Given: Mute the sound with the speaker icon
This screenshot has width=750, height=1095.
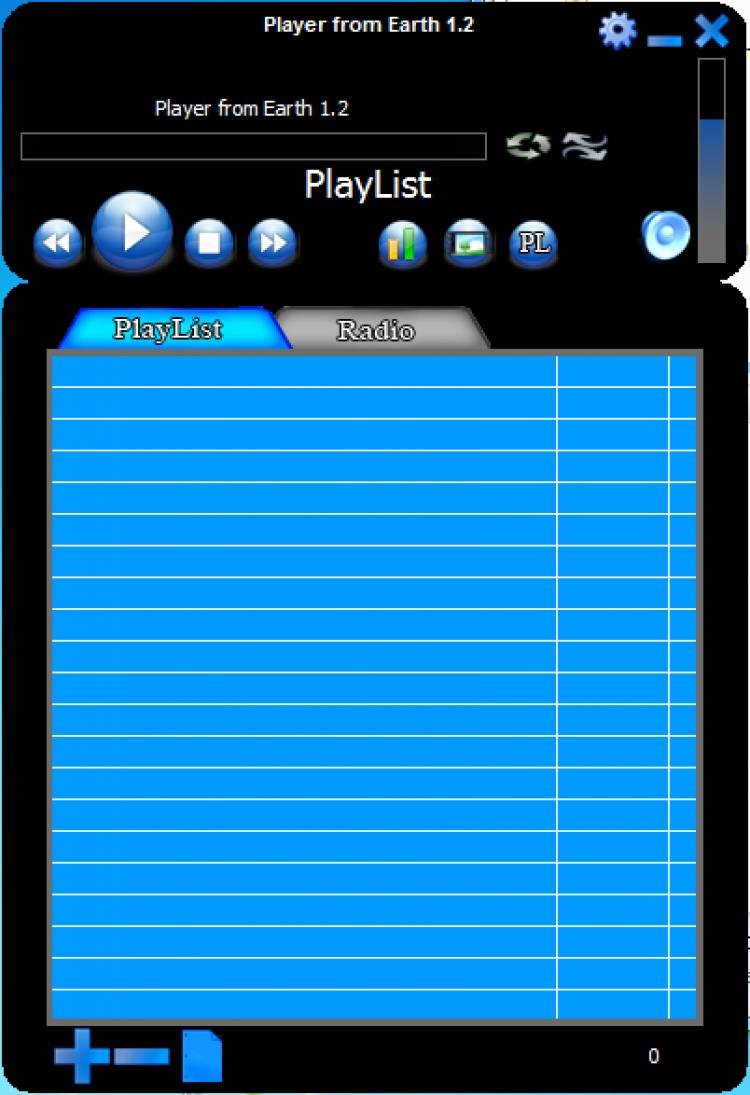Looking at the screenshot, I should coord(665,236).
